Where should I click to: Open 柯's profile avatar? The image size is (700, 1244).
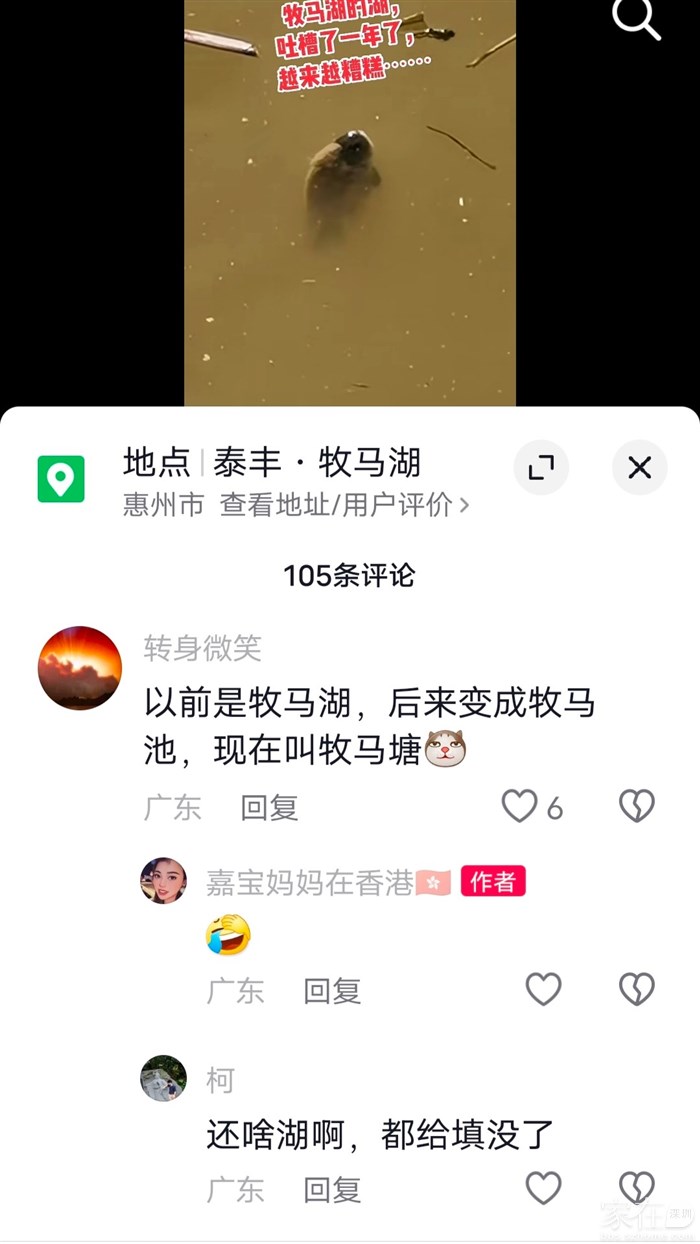tap(163, 1079)
